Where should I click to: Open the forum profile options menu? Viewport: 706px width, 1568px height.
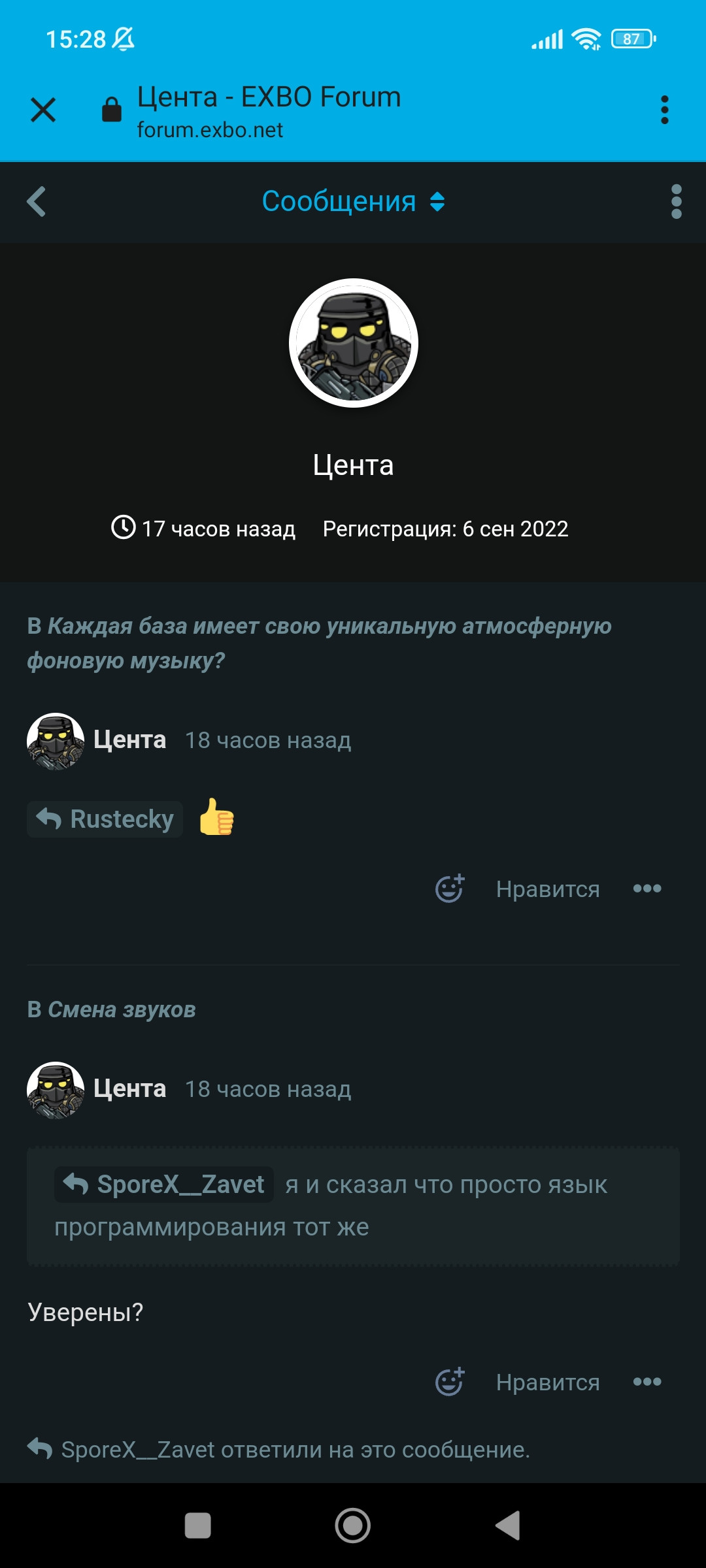pyautogui.click(x=676, y=201)
